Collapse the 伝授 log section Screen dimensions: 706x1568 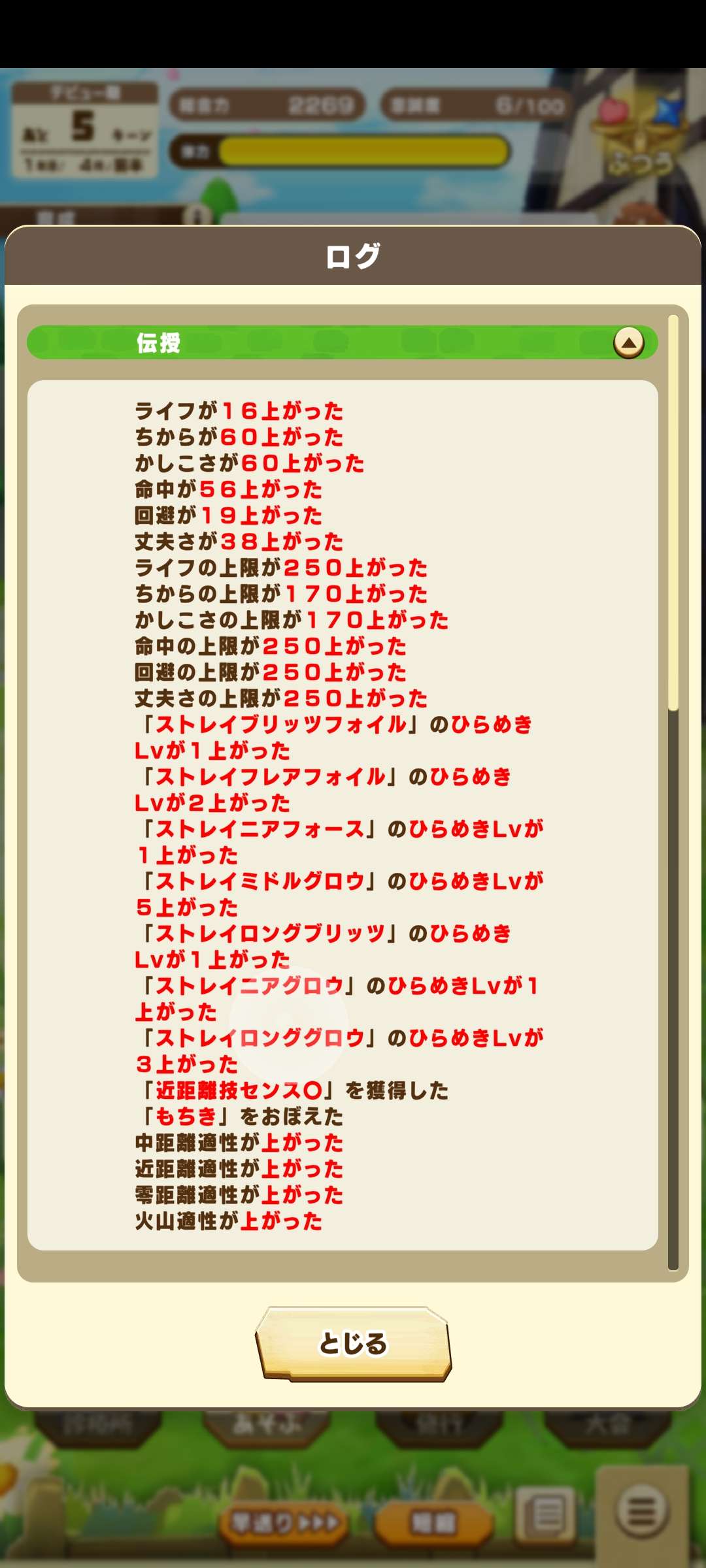click(x=628, y=342)
